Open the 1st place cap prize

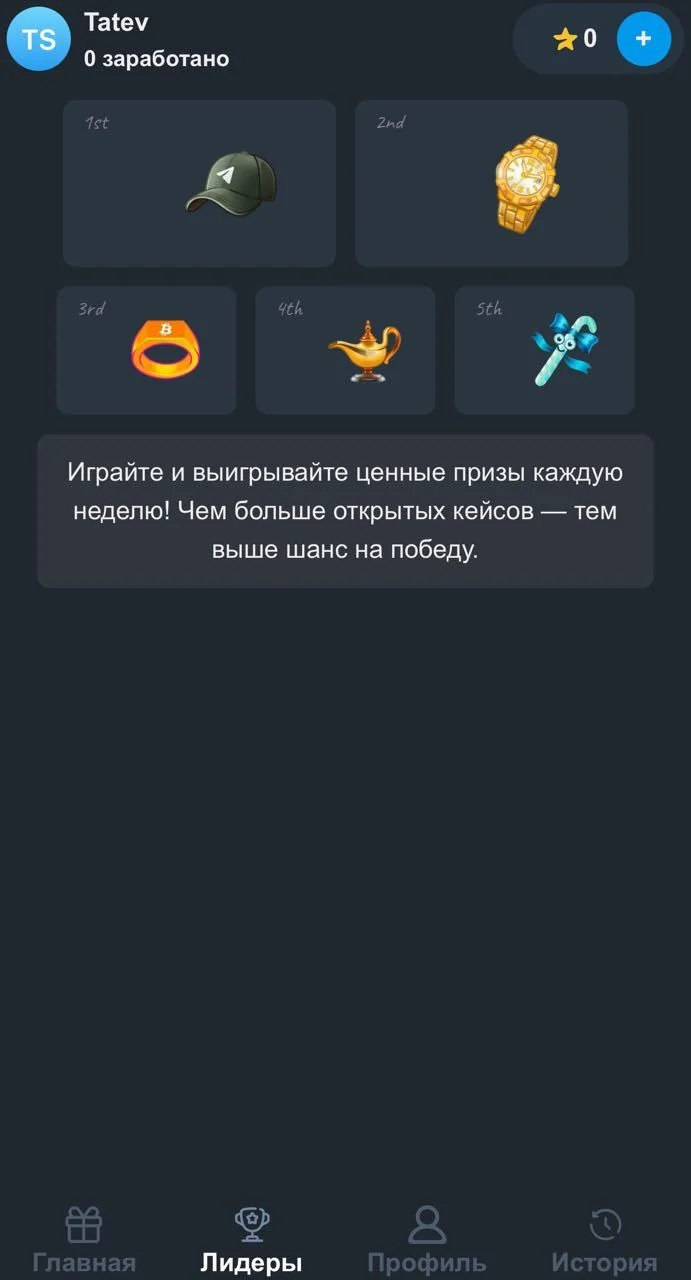click(x=199, y=183)
